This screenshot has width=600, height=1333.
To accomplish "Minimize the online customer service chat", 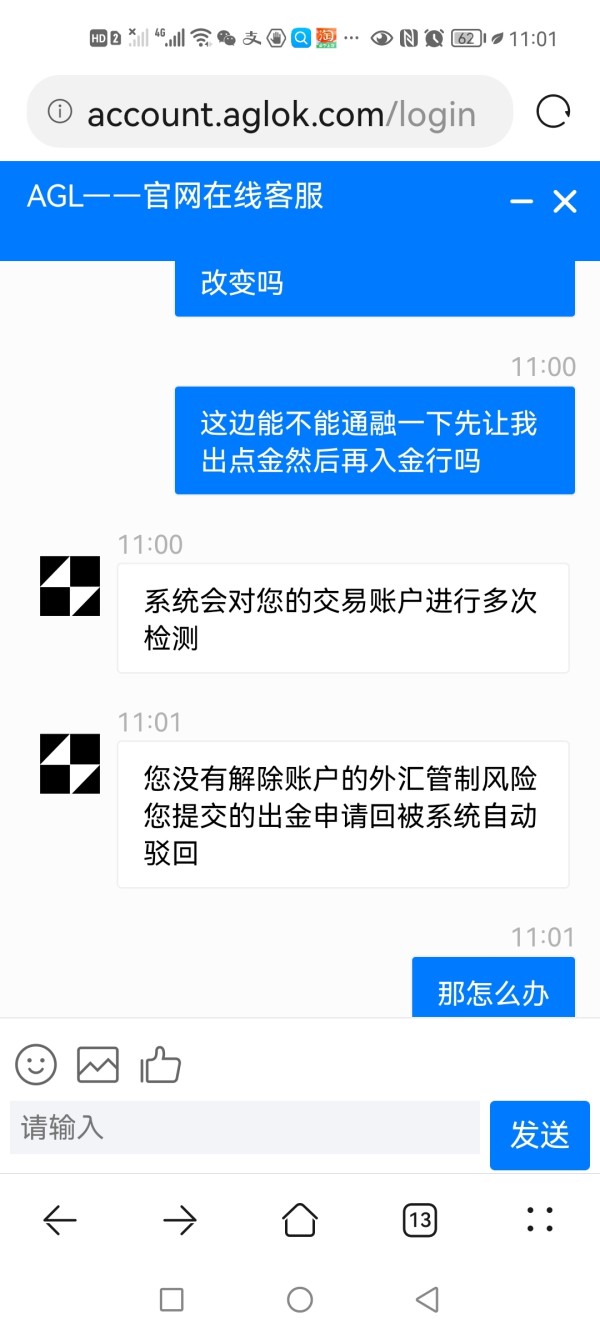I will click(x=521, y=202).
